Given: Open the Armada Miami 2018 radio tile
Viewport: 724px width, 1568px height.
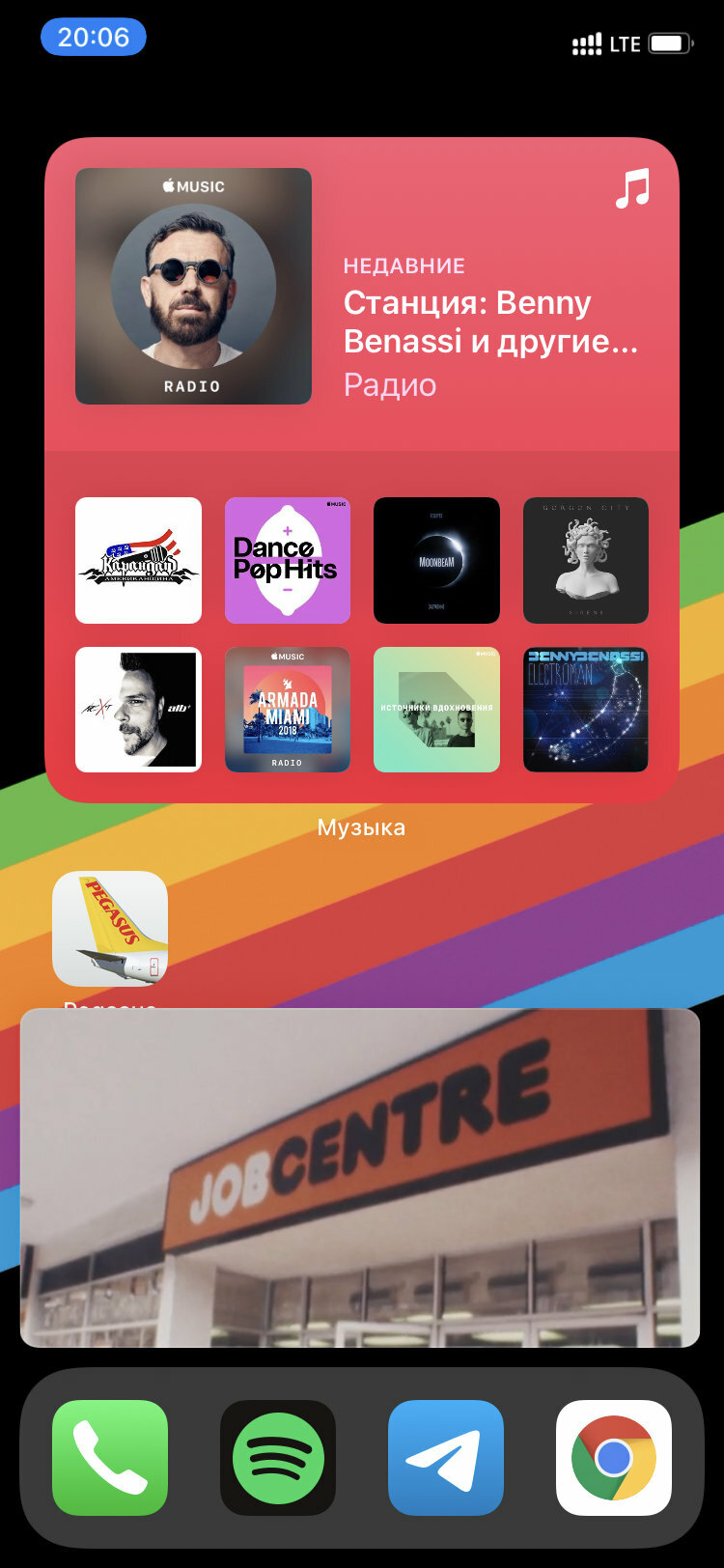Looking at the screenshot, I should coord(288,710).
